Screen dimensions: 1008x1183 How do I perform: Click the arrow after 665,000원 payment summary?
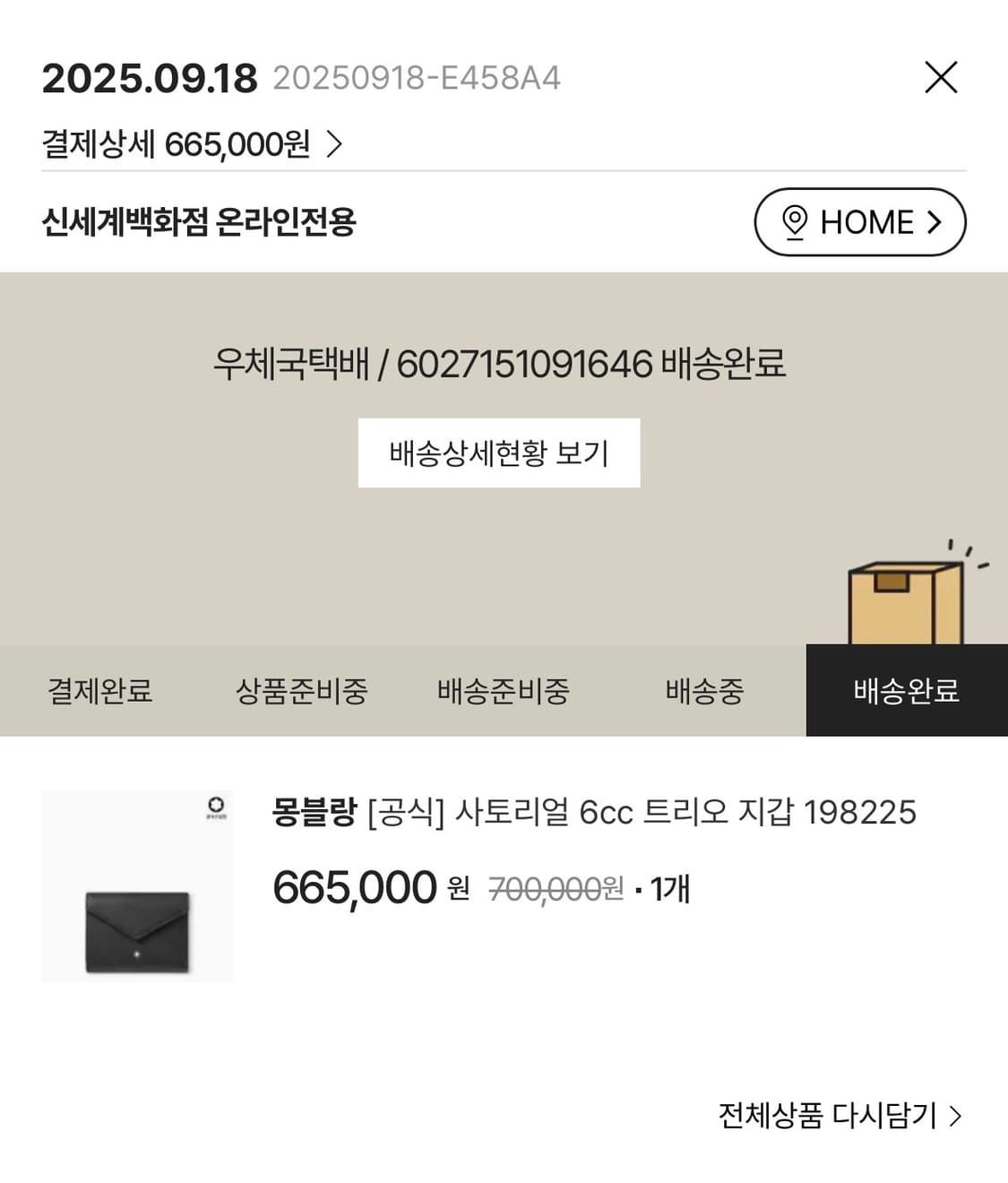coord(337,142)
